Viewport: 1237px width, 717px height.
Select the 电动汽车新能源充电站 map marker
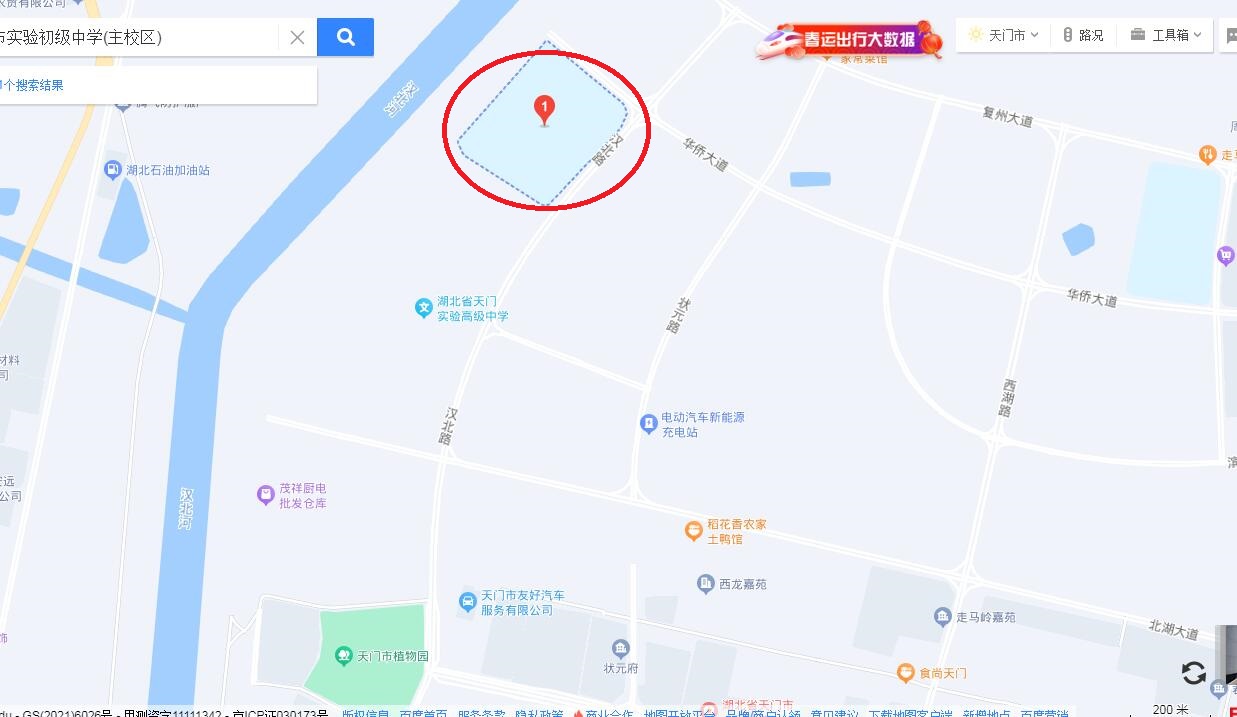649,424
